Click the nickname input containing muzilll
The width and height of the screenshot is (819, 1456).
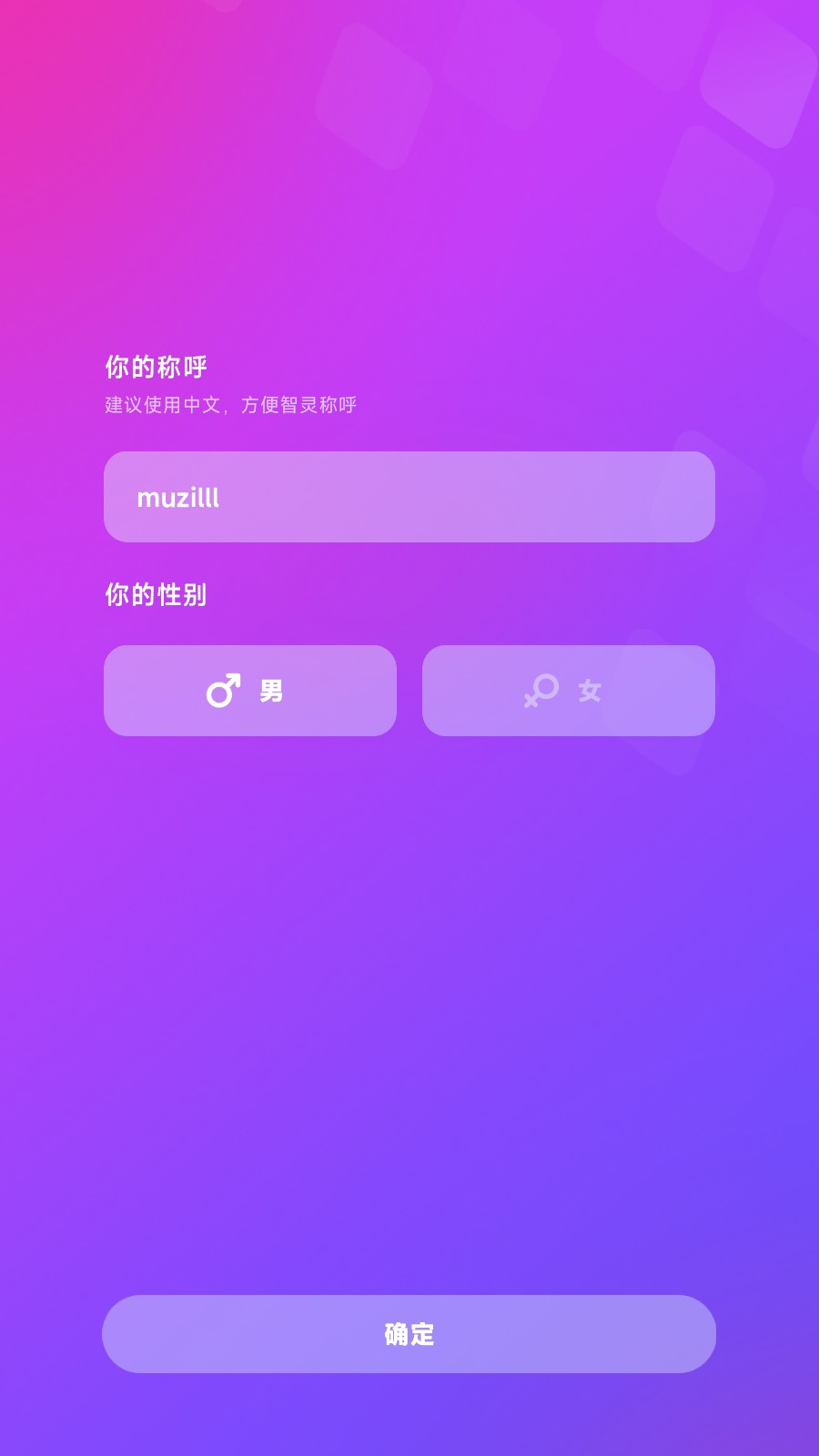pos(409,496)
